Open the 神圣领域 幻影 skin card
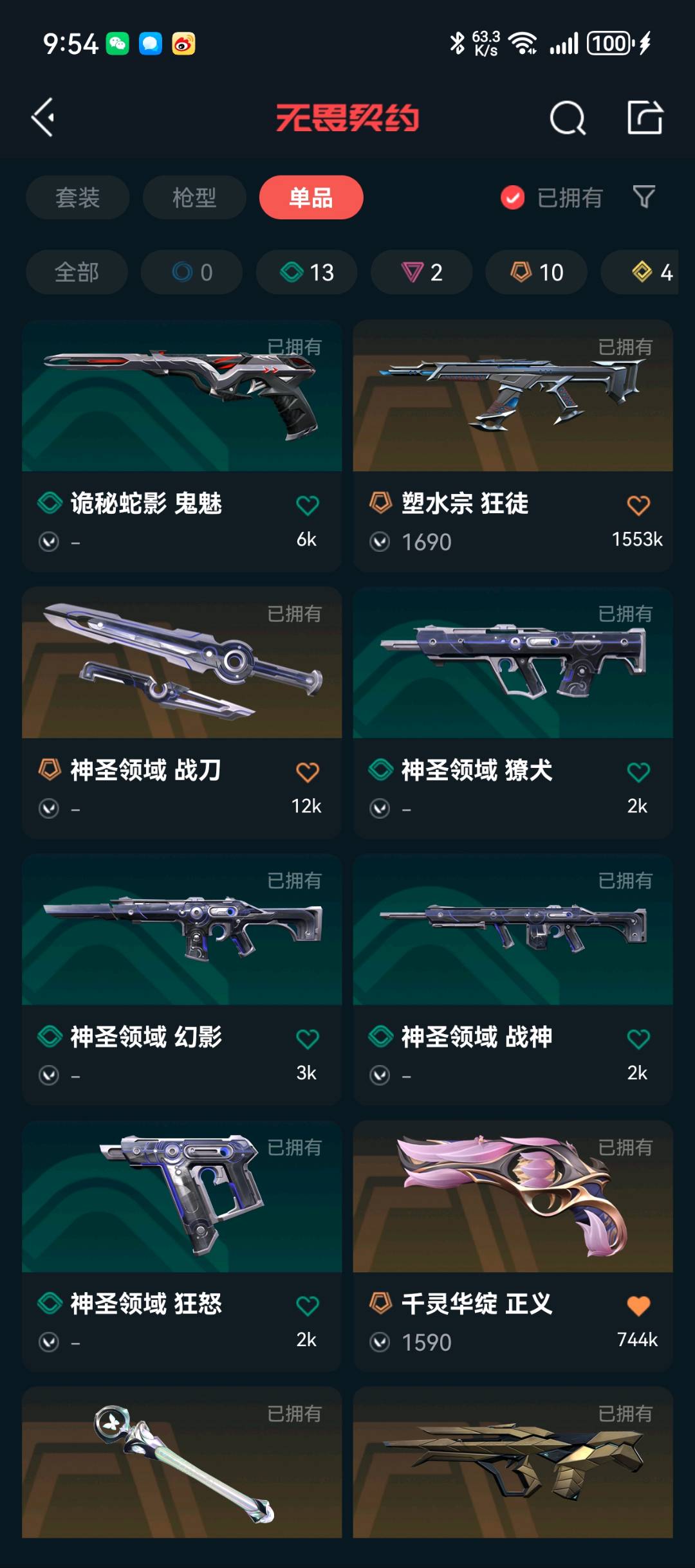 click(181, 929)
